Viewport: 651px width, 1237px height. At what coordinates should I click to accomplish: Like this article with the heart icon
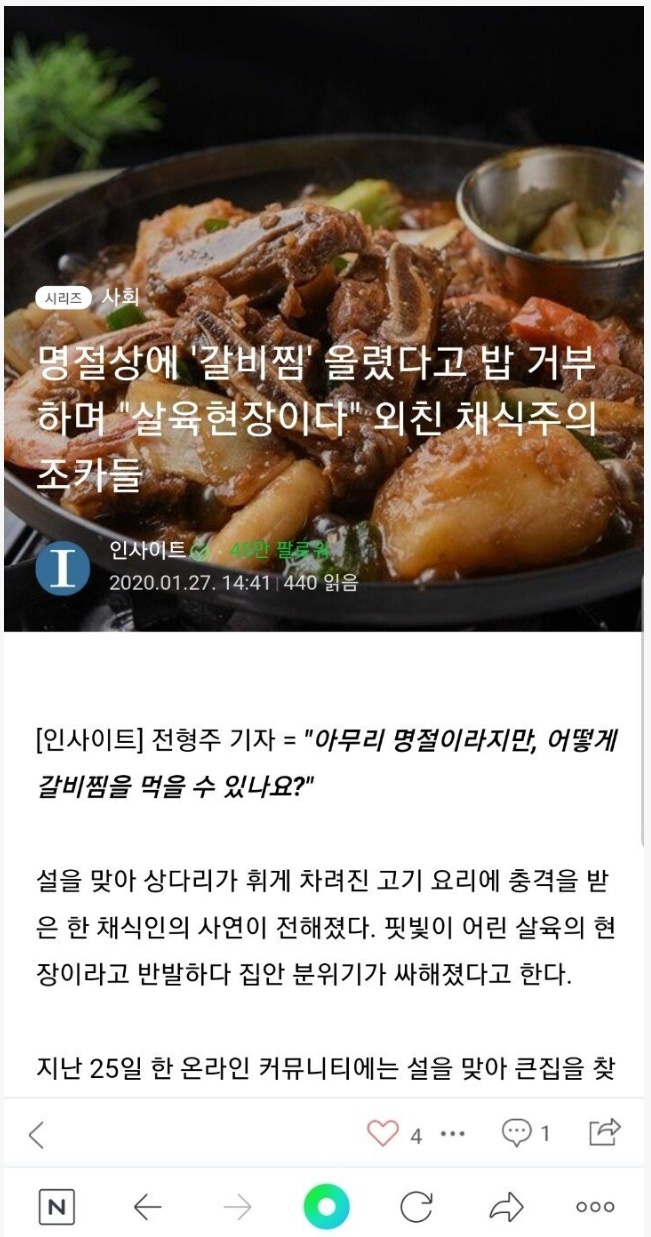click(382, 1133)
